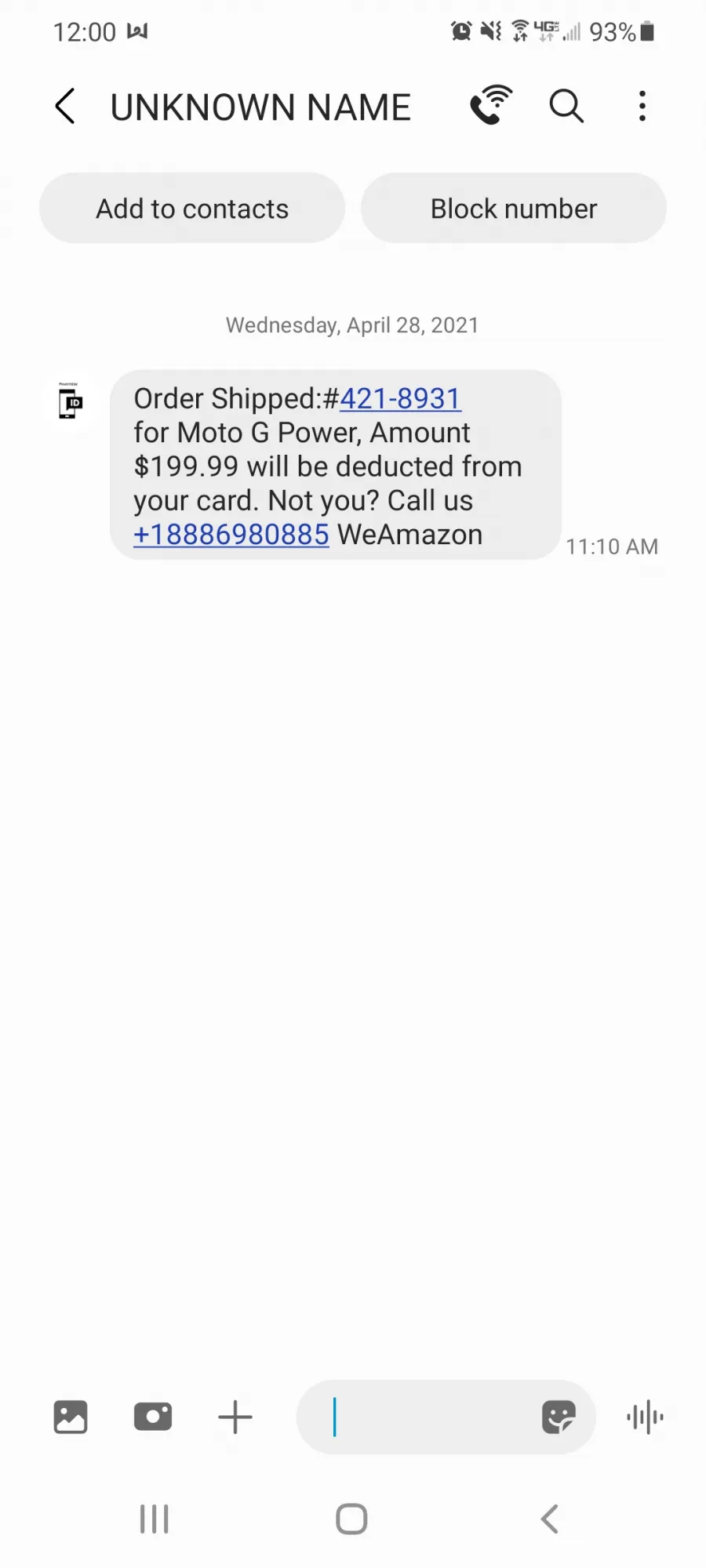Go back to the conversations list
This screenshot has height=1568, width=706.
click(65, 106)
